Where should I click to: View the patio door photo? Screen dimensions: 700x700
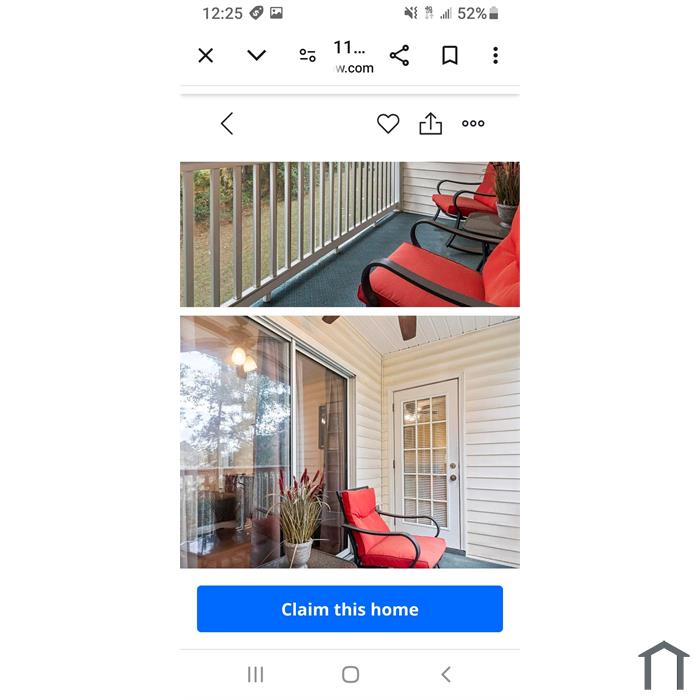[349, 442]
